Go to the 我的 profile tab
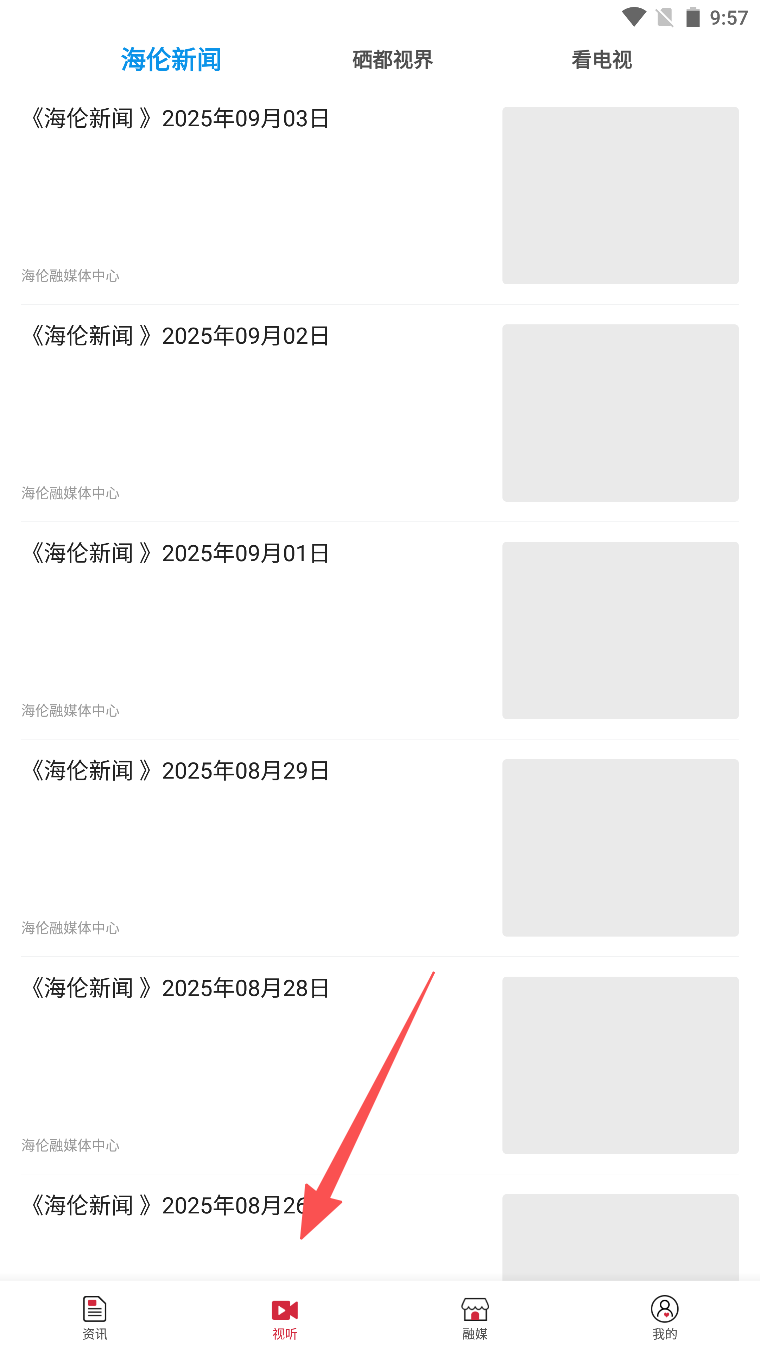This screenshot has width=760, height=1350. [x=665, y=1317]
